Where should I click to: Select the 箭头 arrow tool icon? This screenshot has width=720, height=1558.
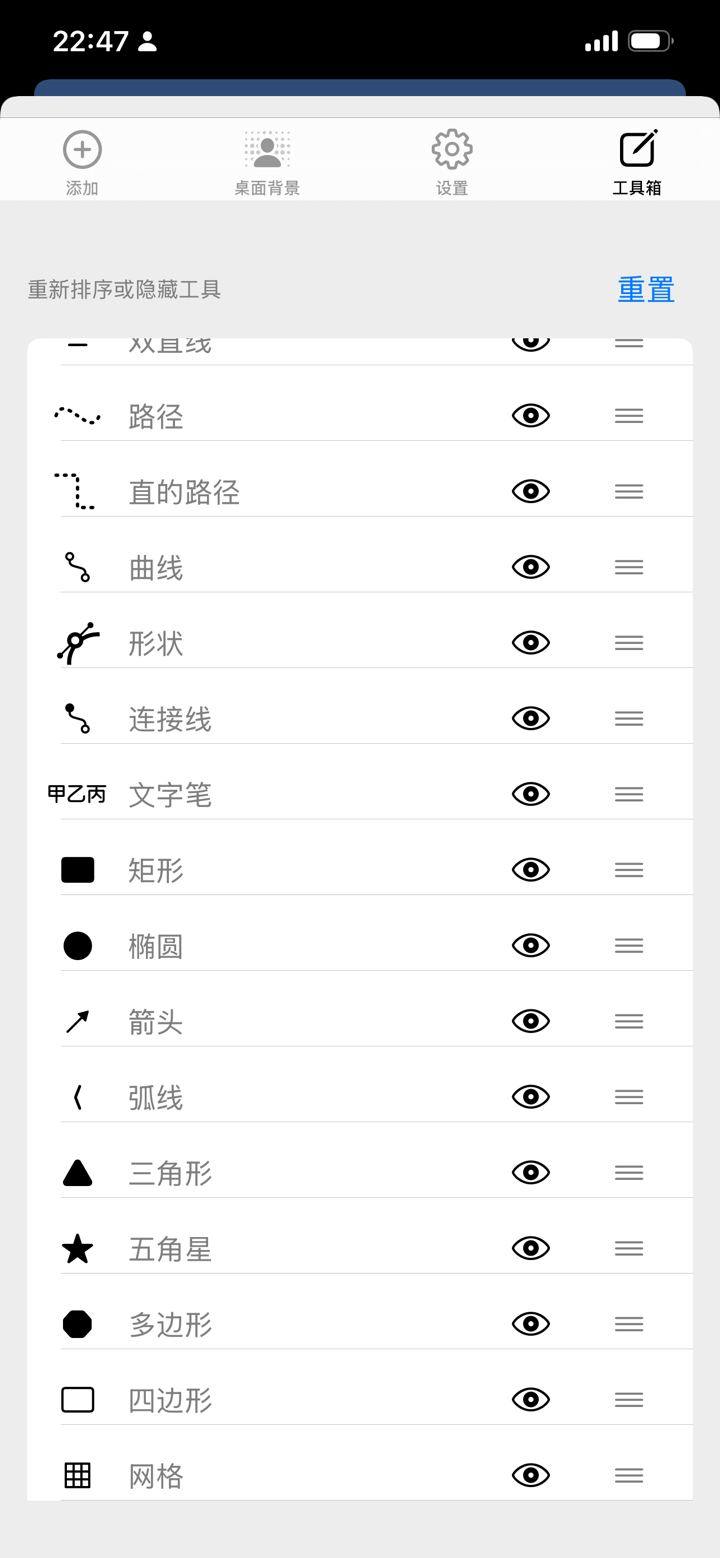point(78,1021)
